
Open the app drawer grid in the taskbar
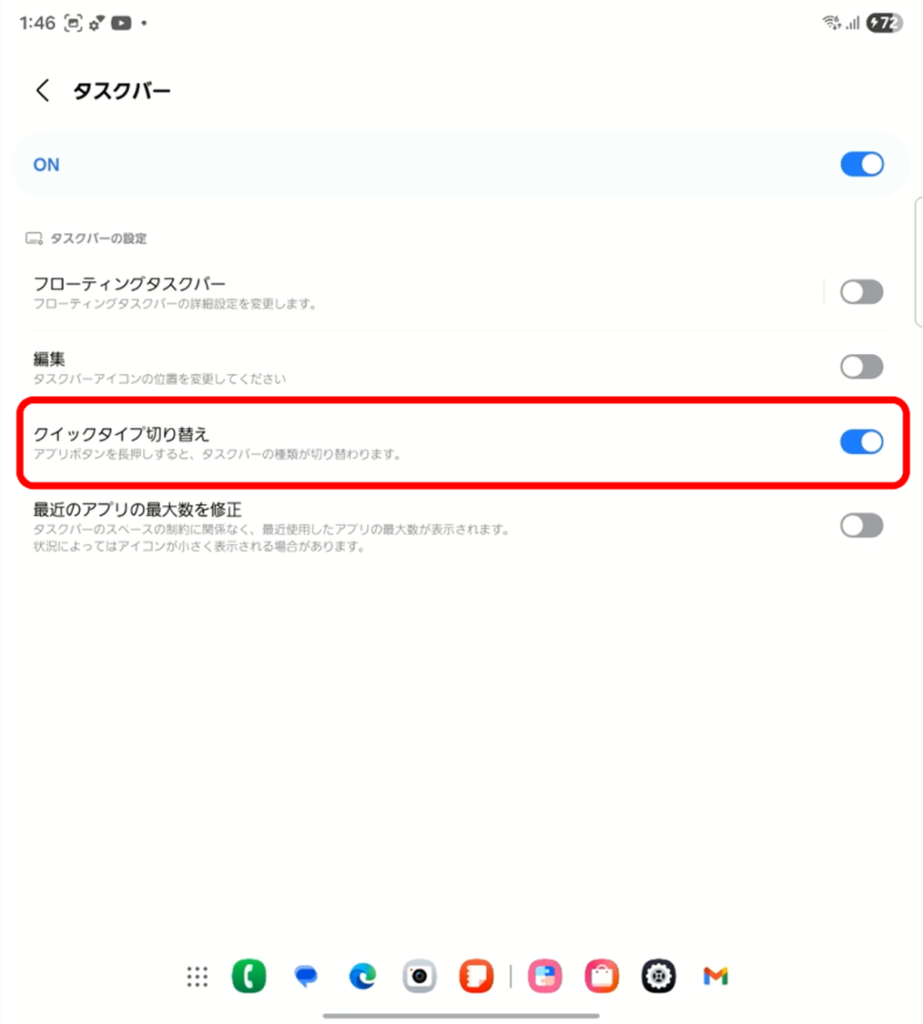197,976
